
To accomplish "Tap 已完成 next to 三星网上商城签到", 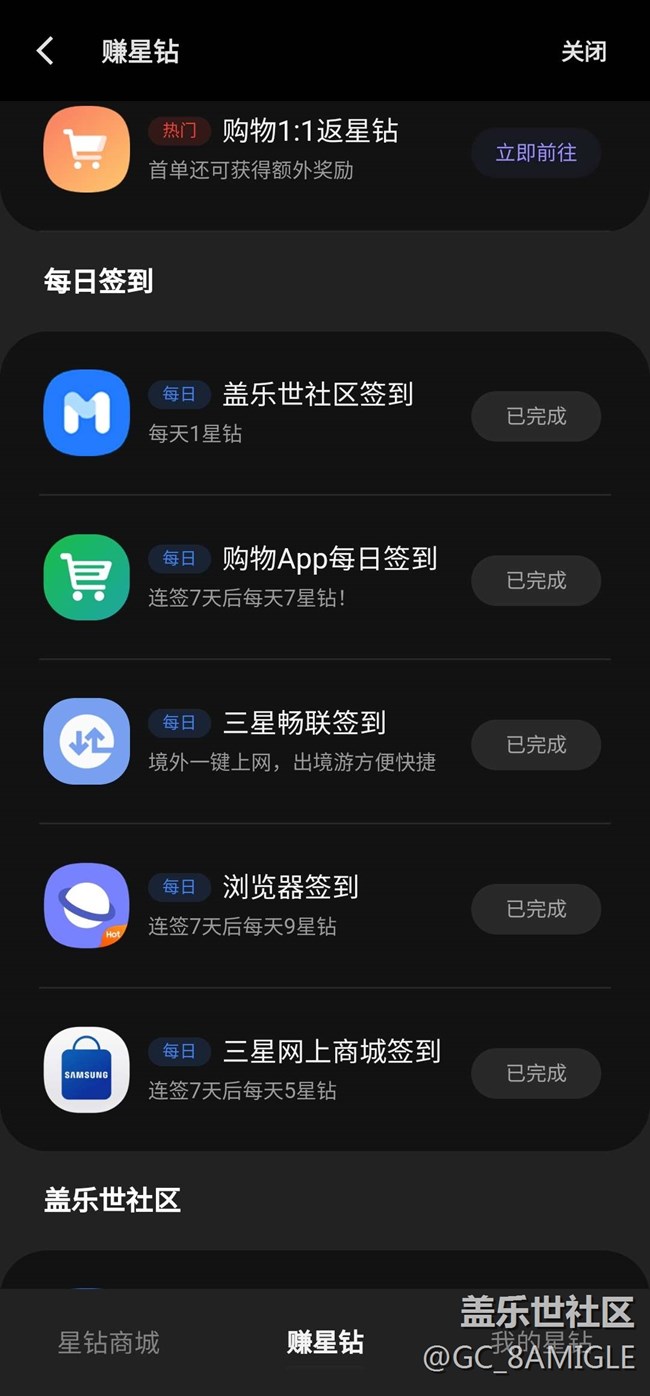I will 536,1073.
